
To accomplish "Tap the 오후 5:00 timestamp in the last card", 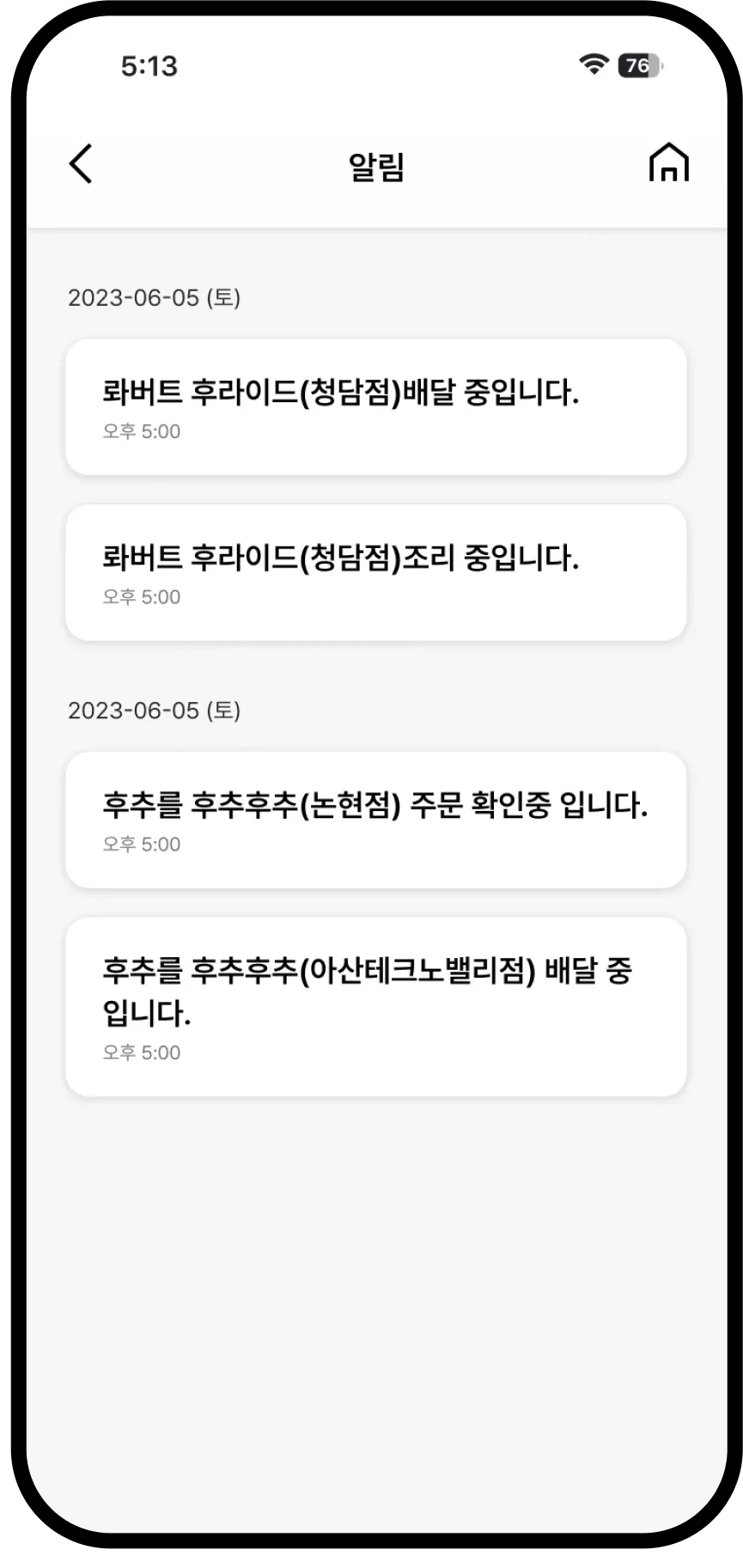I will coord(140,1052).
